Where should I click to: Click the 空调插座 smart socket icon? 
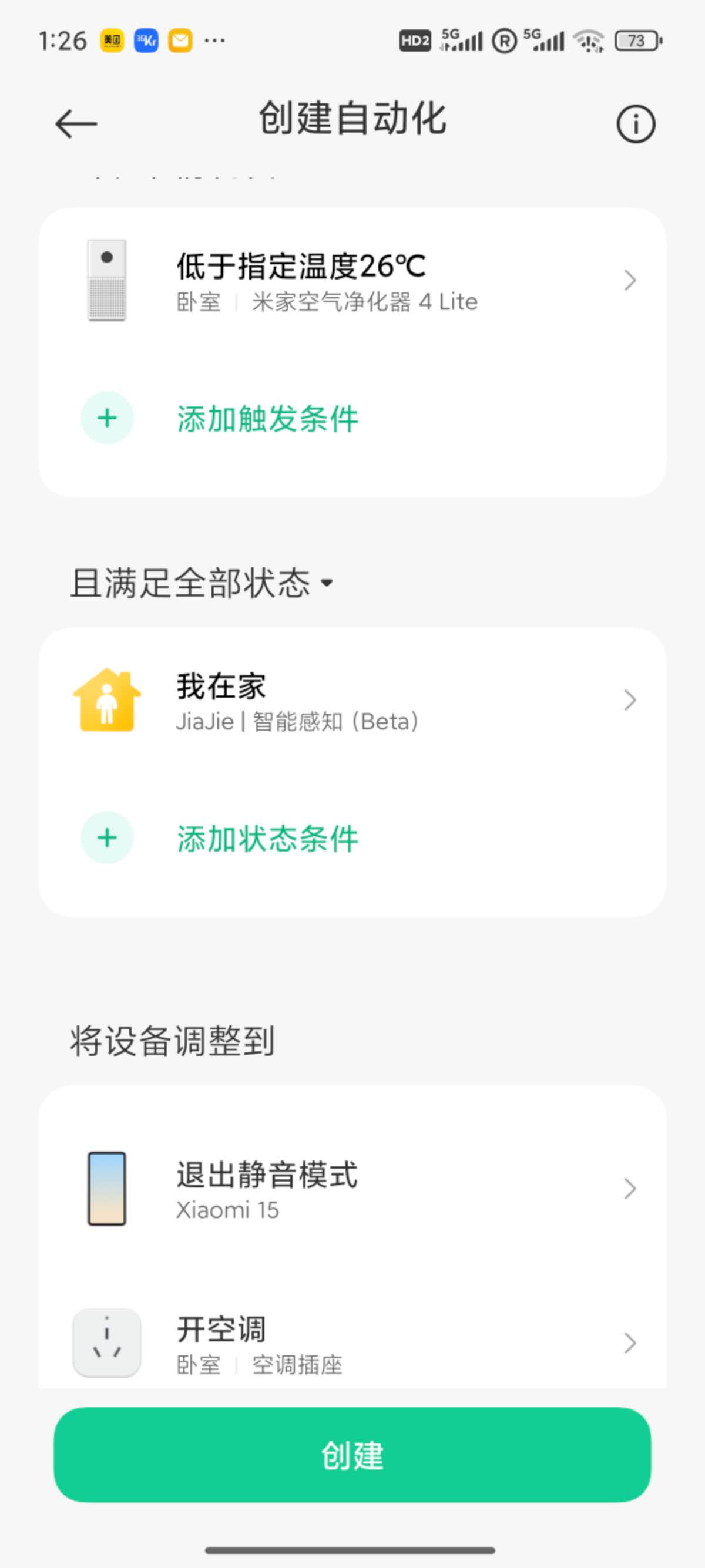pos(106,1344)
